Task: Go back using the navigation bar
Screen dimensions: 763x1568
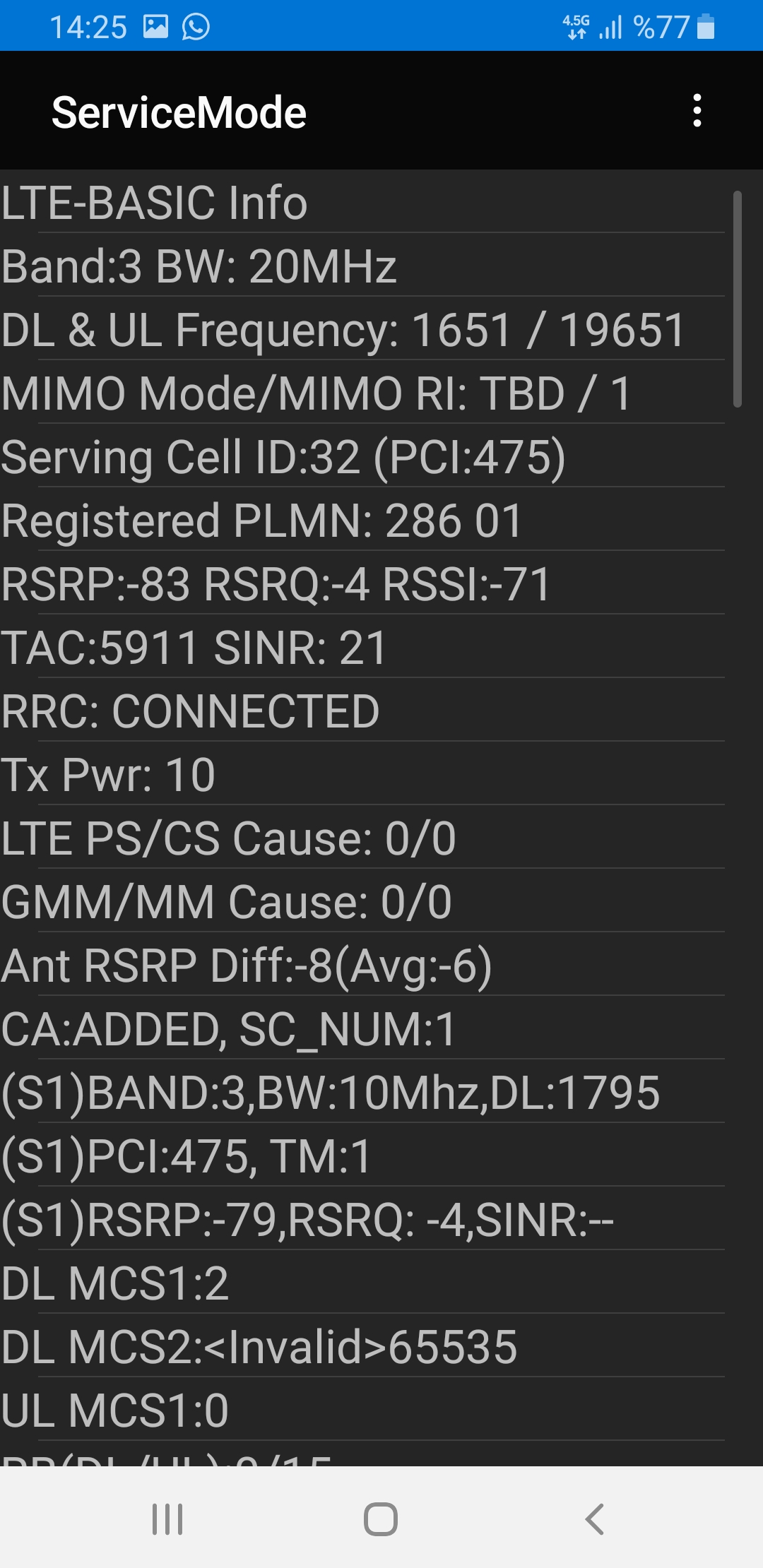Action: click(x=594, y=1519)
